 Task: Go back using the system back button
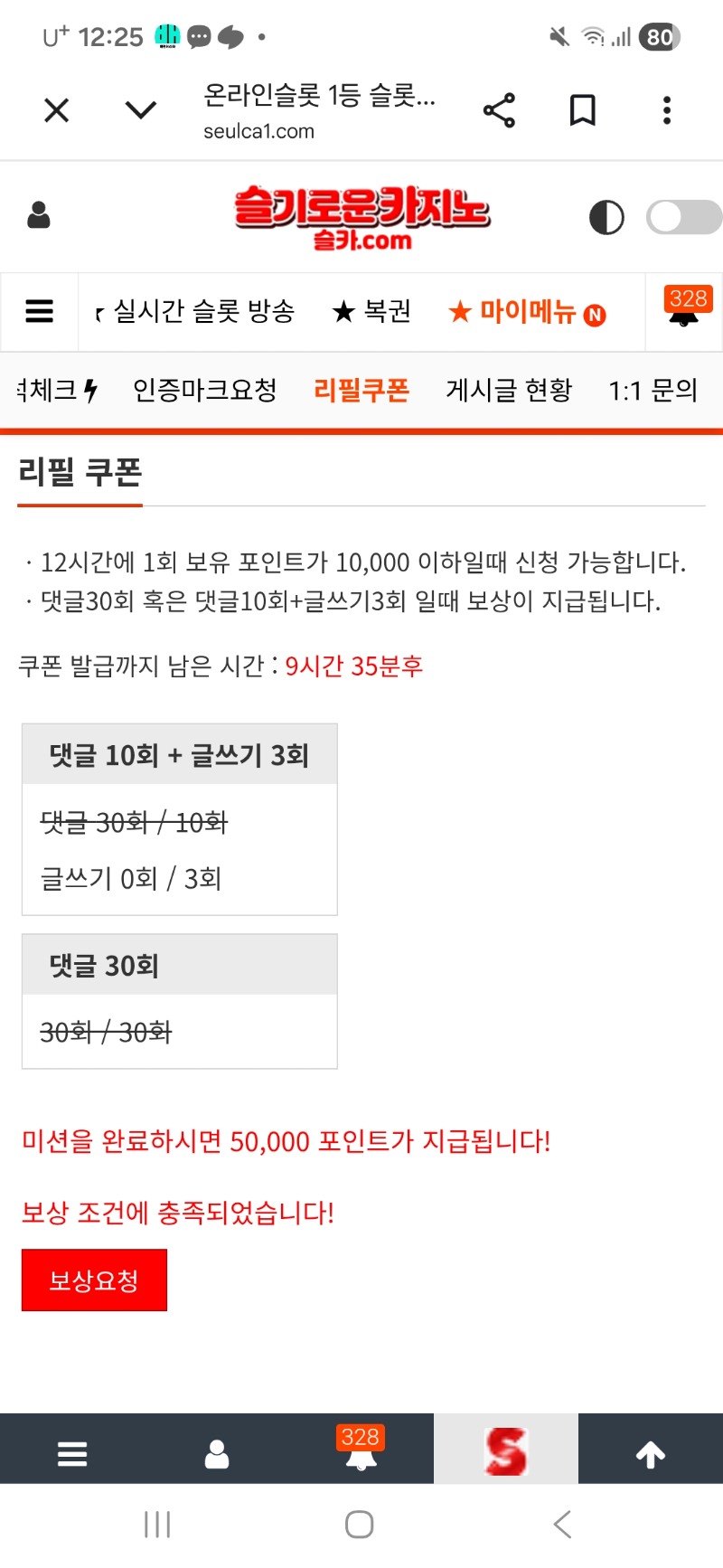562,1524
